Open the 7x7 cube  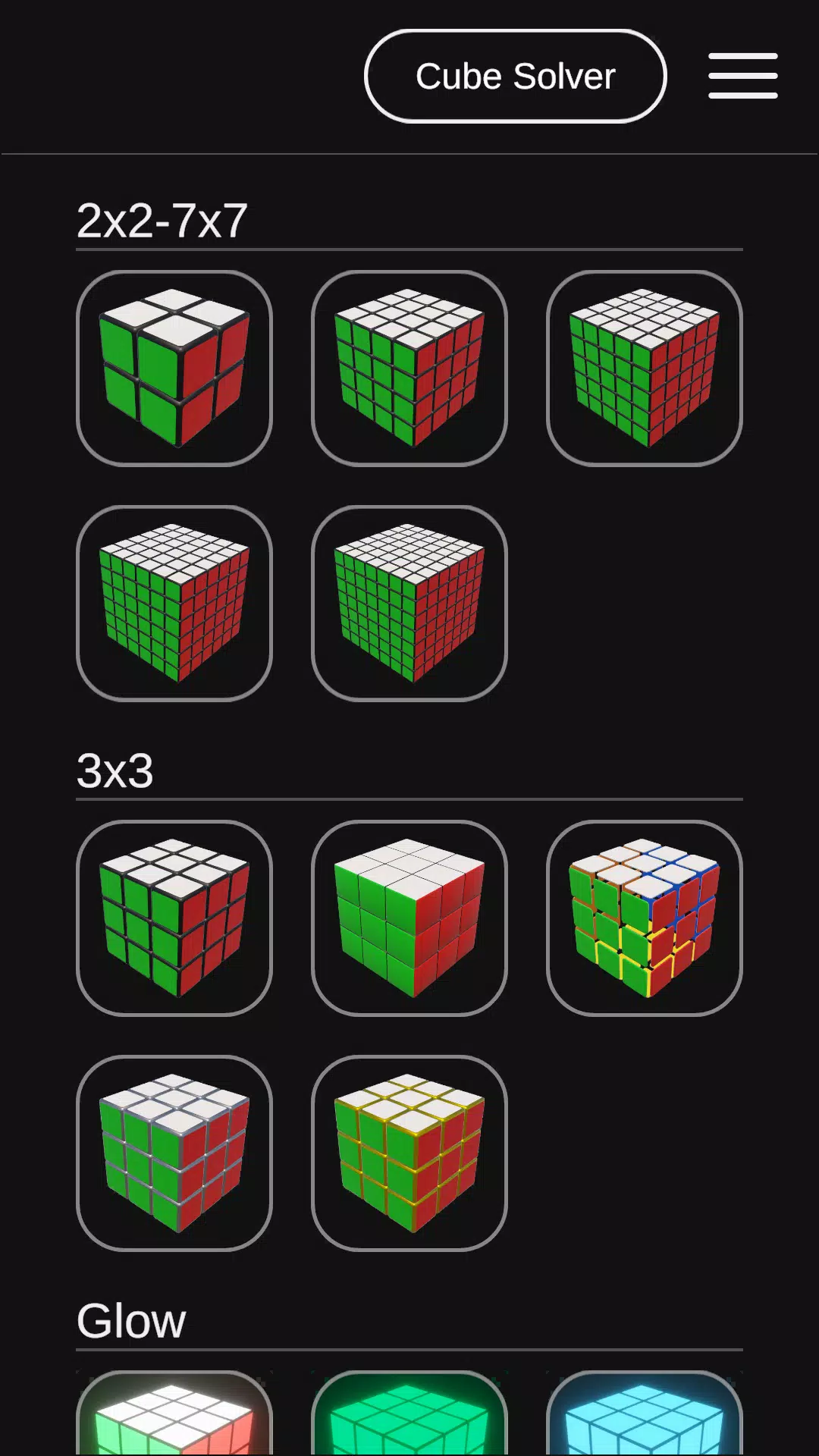pyautogui.click(x=409, y=603)
